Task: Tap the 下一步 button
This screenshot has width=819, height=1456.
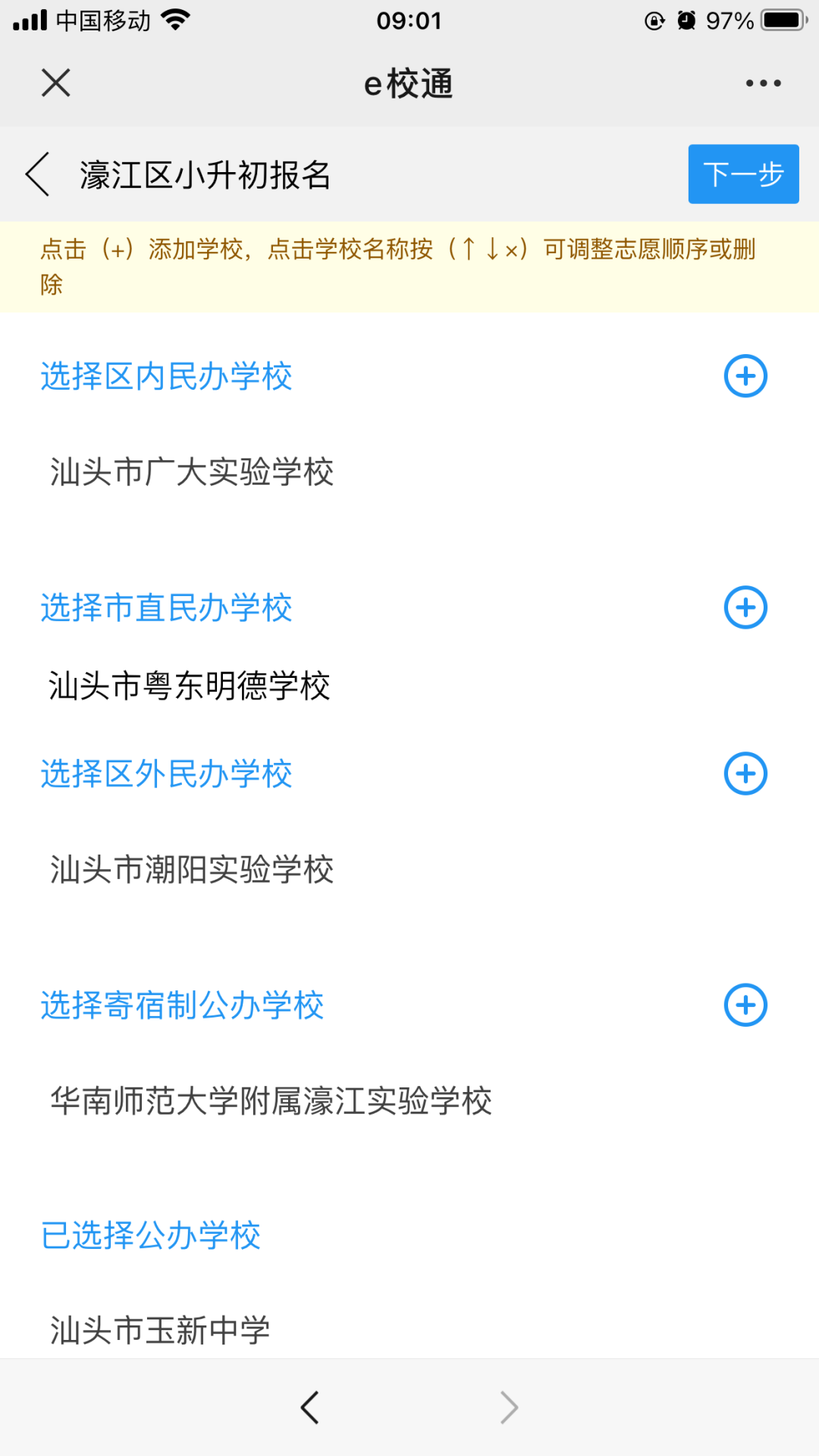Action: [743, 174]
